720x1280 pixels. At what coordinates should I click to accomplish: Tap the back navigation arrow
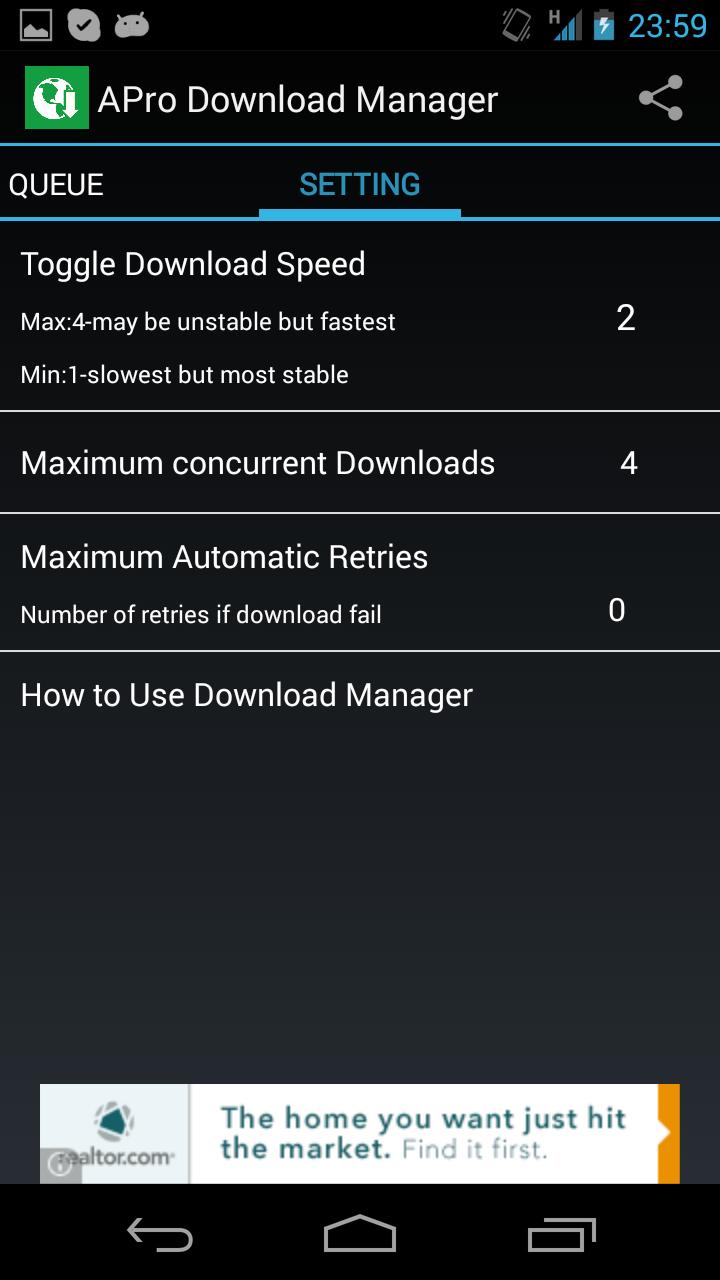click(160, 1237)
